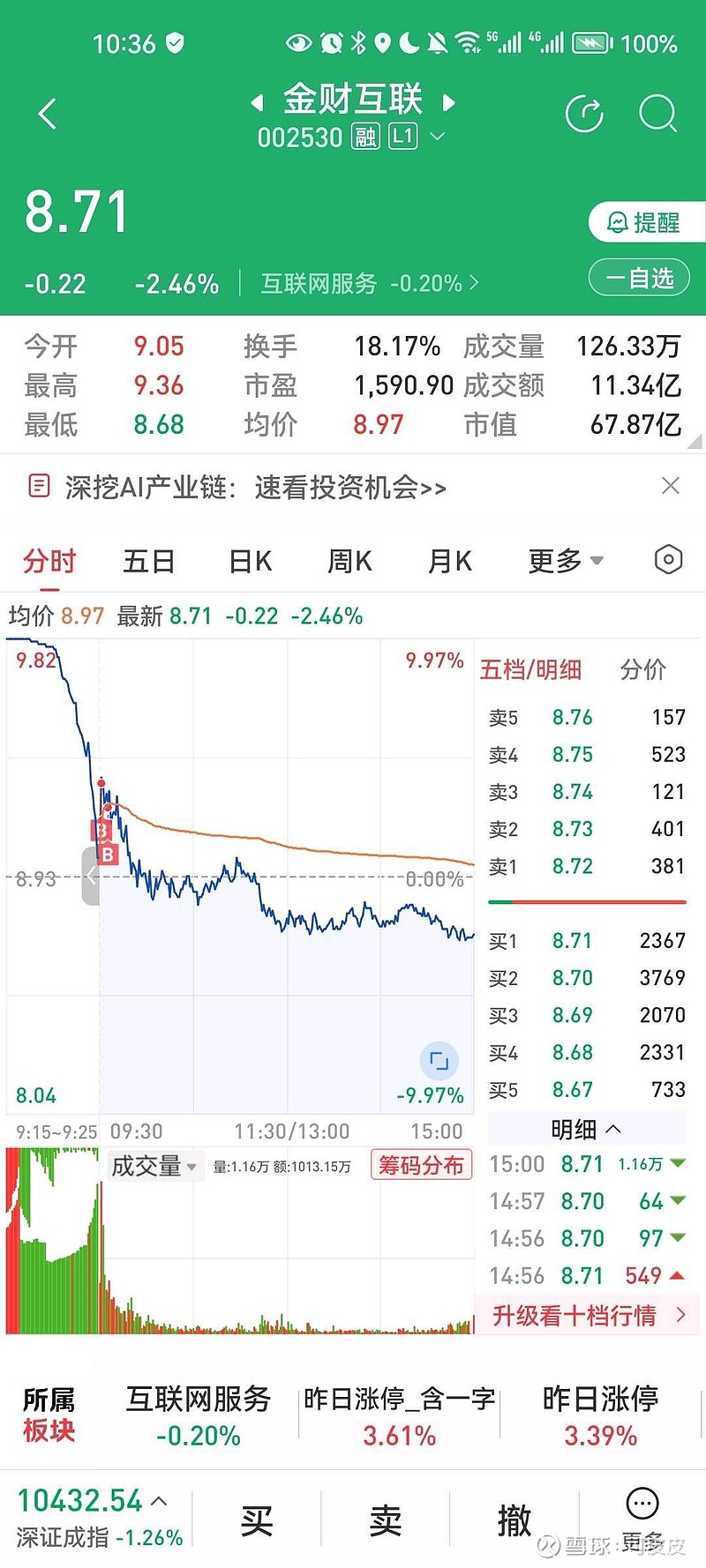Screen dimensions: 706x1568
Task: Expand the 更多 chart period dropdown
Action: [x=566, y=560]
